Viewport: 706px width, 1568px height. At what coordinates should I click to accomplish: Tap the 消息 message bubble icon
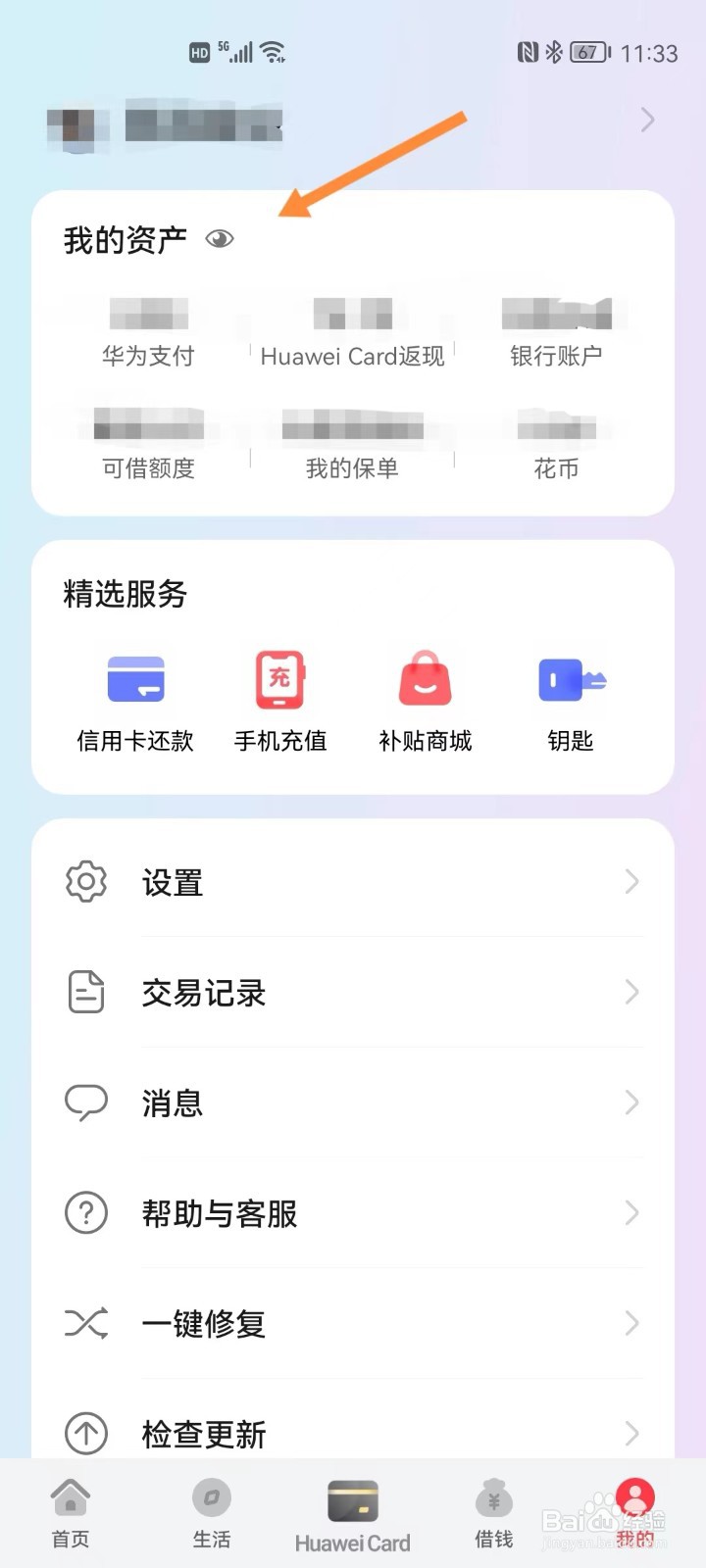pos(85,1102)
